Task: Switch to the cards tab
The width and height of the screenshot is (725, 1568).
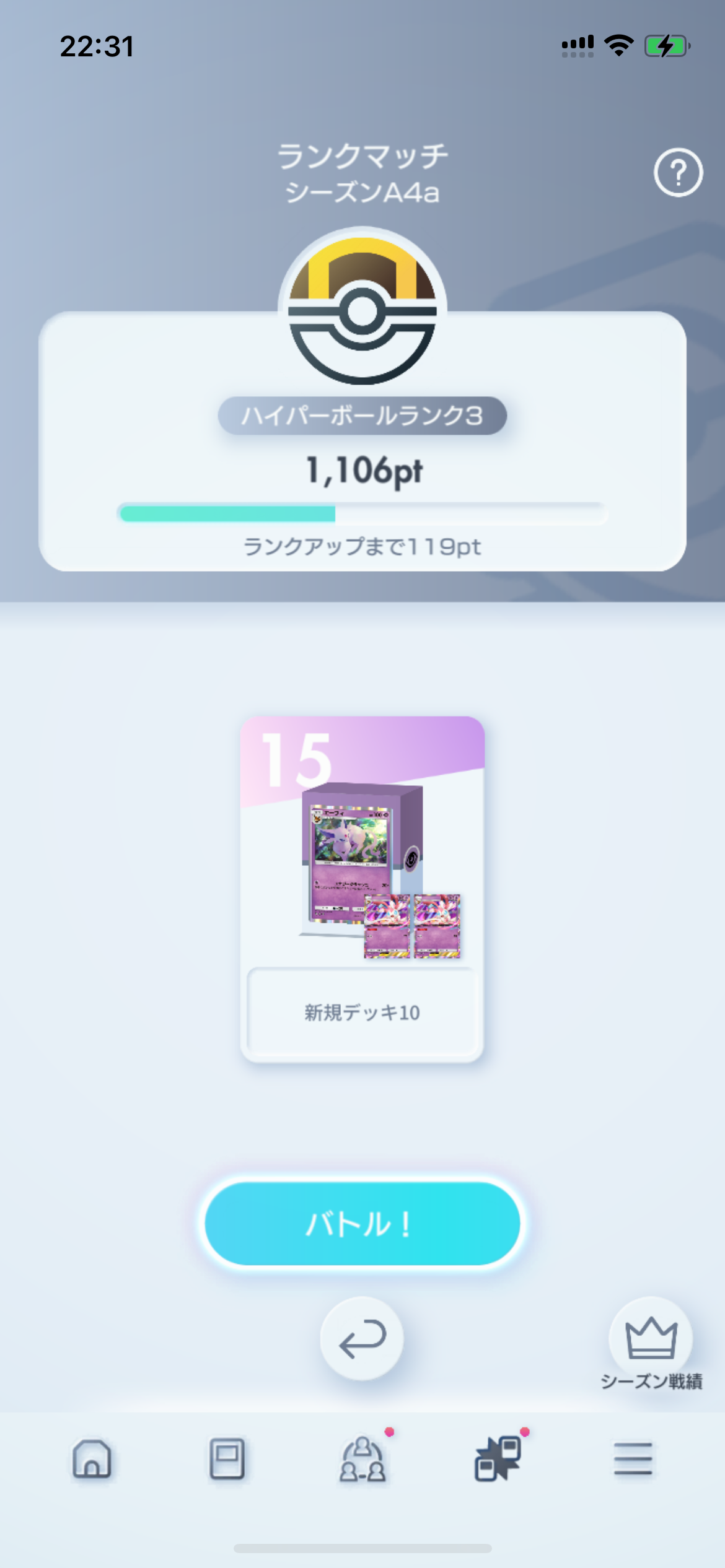Action: pos(227,1459)
